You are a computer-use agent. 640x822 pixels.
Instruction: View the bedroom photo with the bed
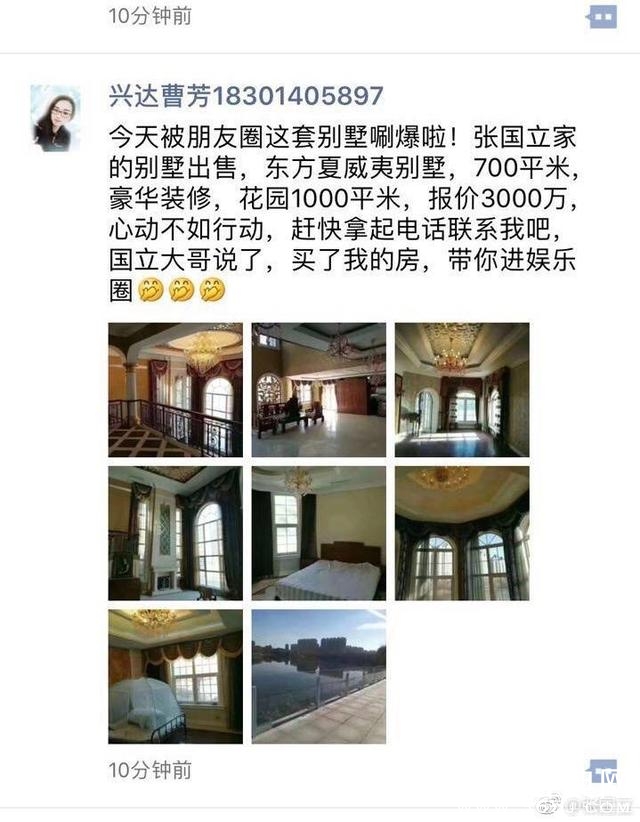pyautogui.click(x=319, y=533)
